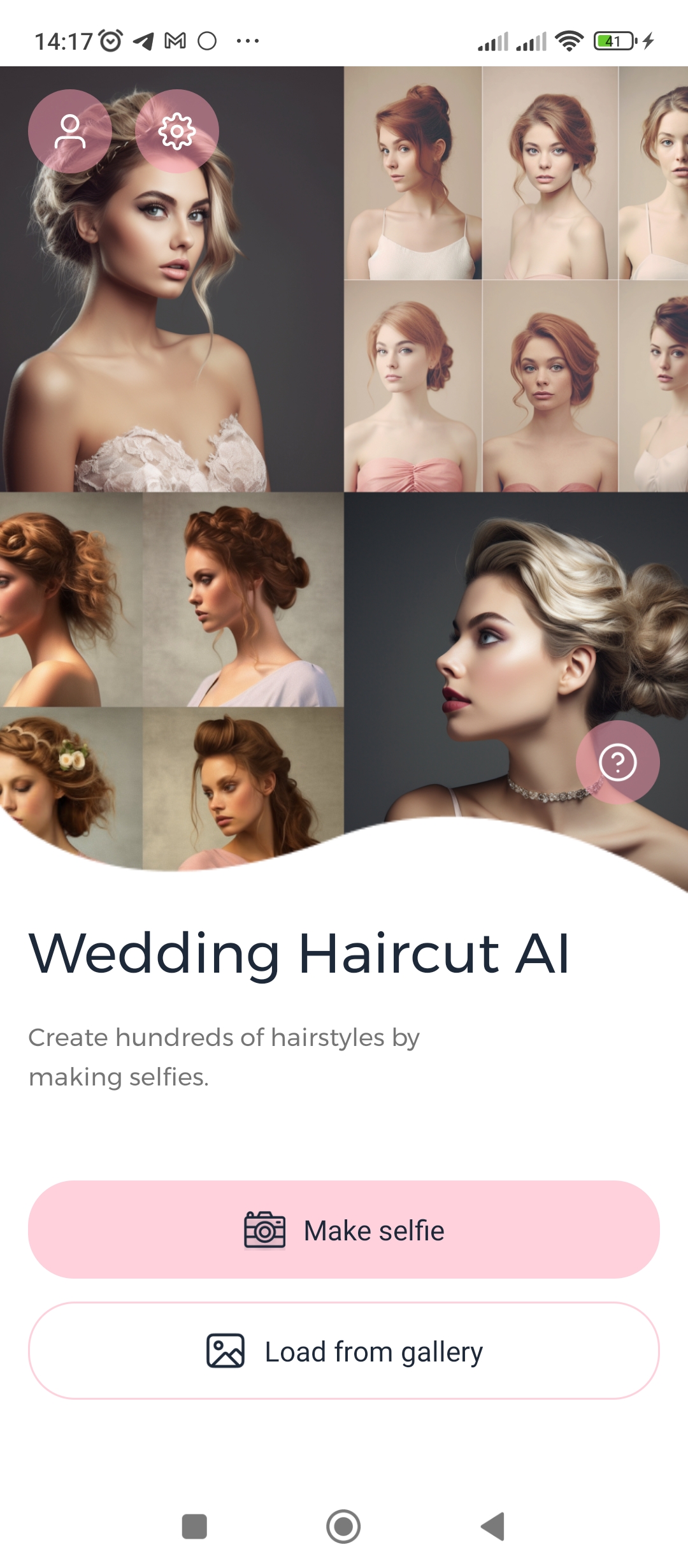Open settings via the gear icon
Image resolution: width=688 pixels, height=1568 pixels.
(x=177, y=131)
